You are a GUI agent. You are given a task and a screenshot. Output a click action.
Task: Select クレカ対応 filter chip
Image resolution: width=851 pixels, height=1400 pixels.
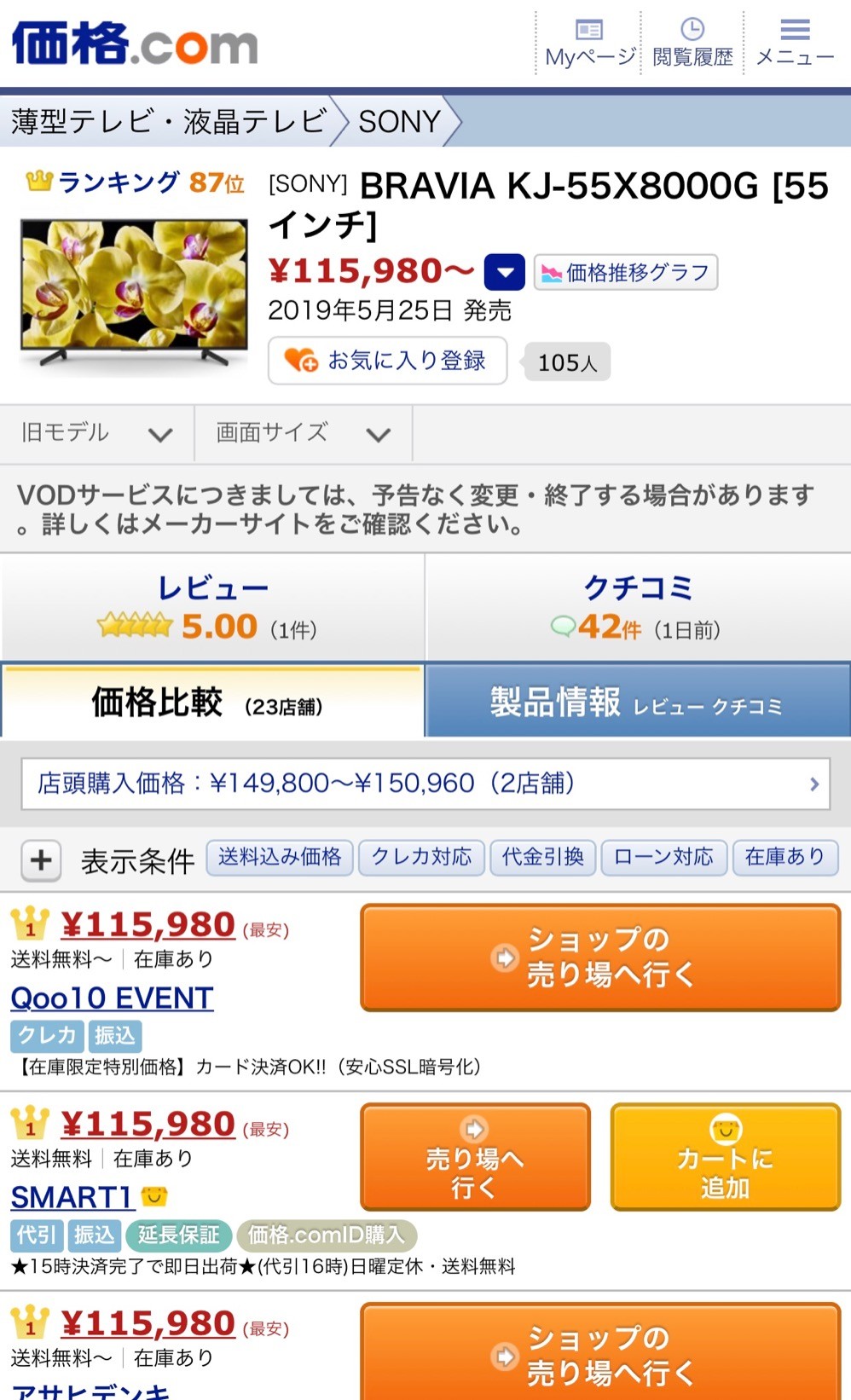click(x=421, y=858)
